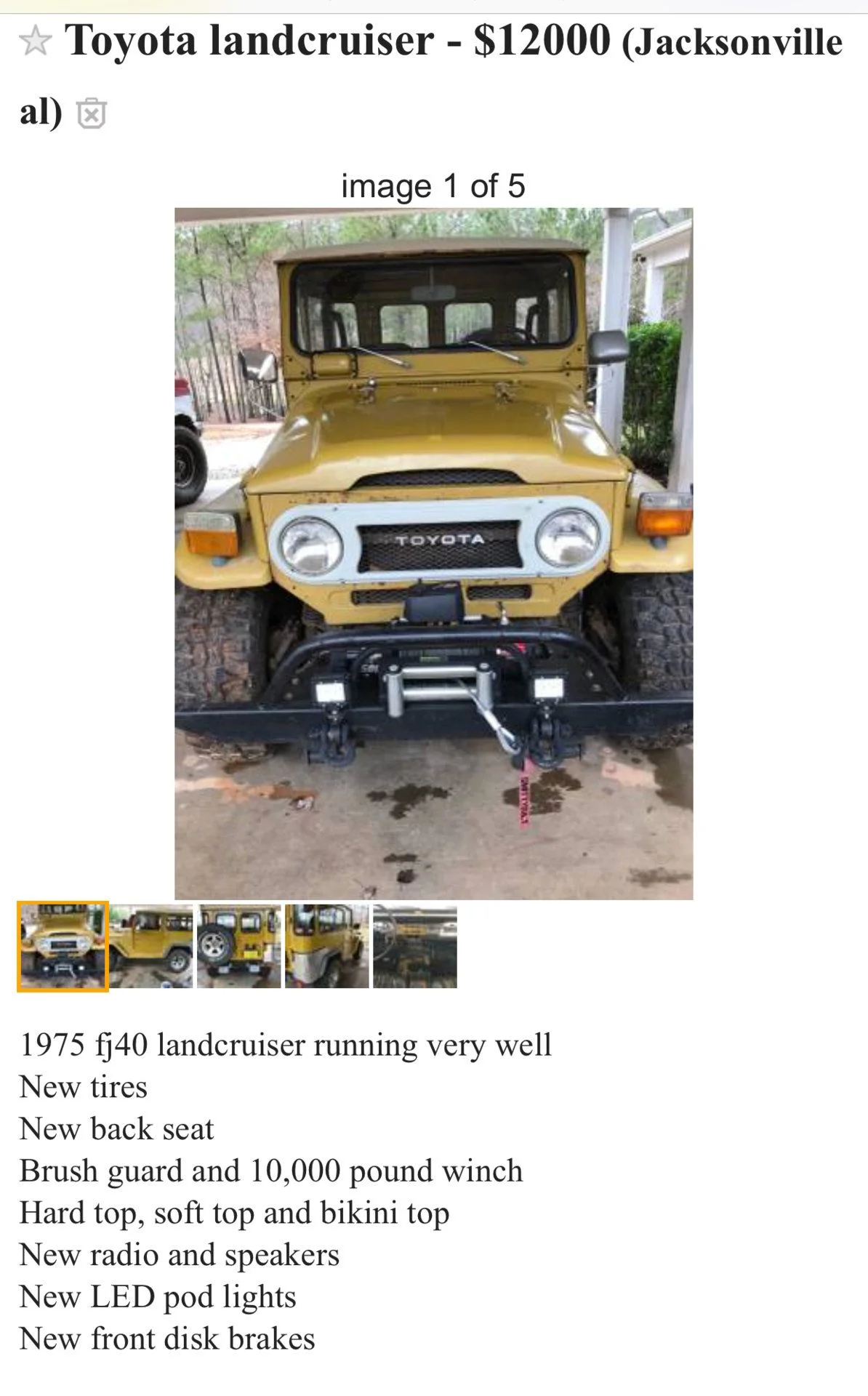Select the fourth thumbnail showing the rear corner

(327, 946)
